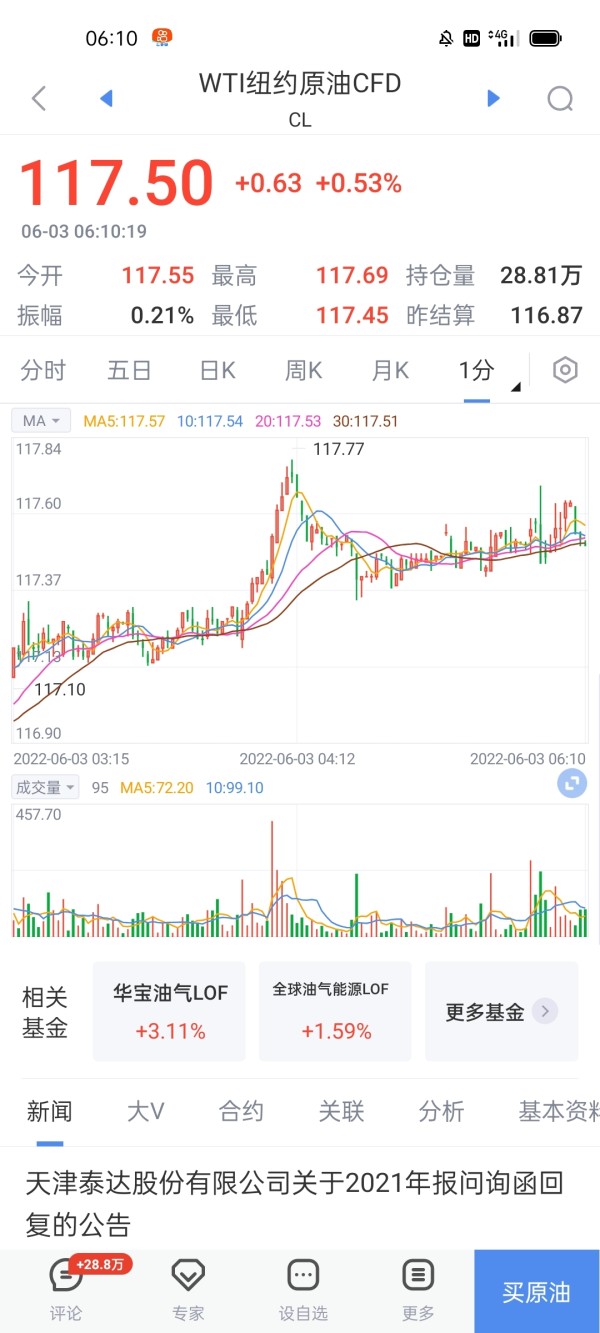600x1333 pixels.
Task: Switch to the 周K chart
Action: (x=303, y=371)
